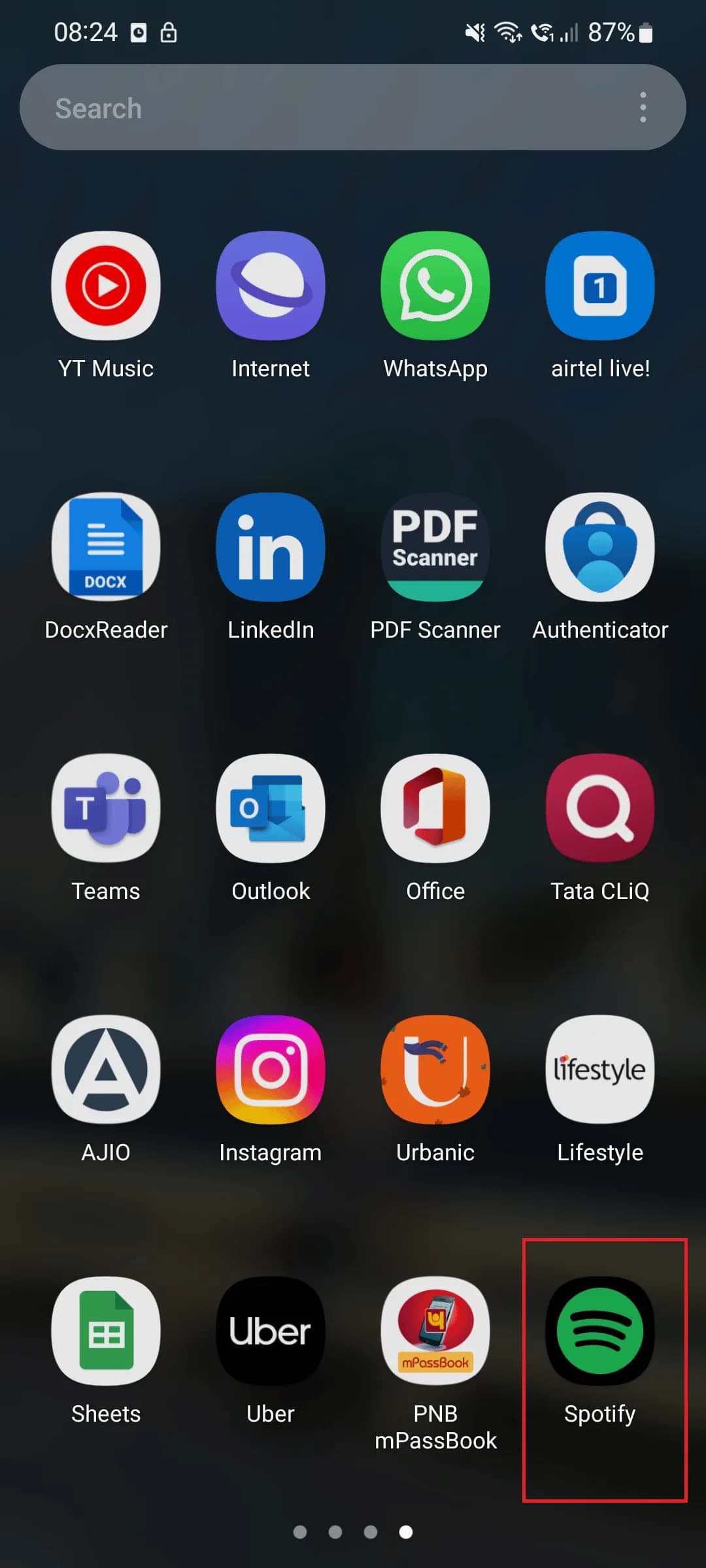Open the Instagram app
This screenshot has height=1568, width=706.
click(271, 1070)
